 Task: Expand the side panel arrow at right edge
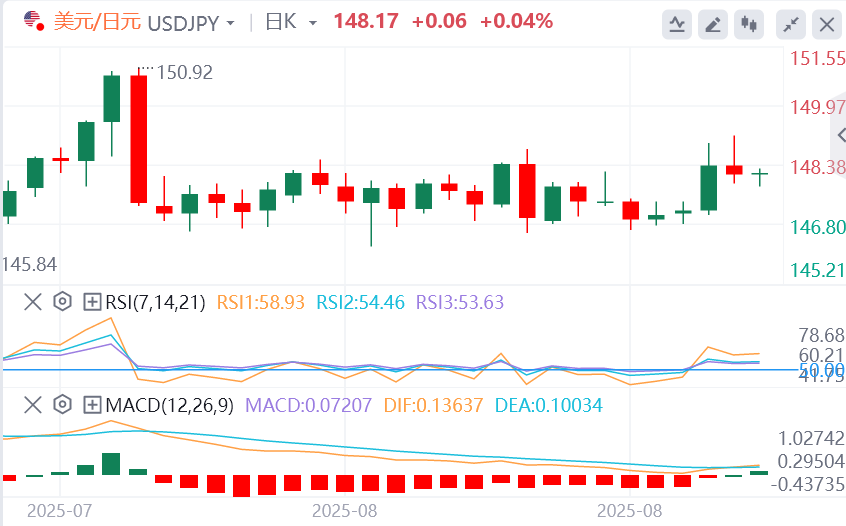[x=840, y=135]
